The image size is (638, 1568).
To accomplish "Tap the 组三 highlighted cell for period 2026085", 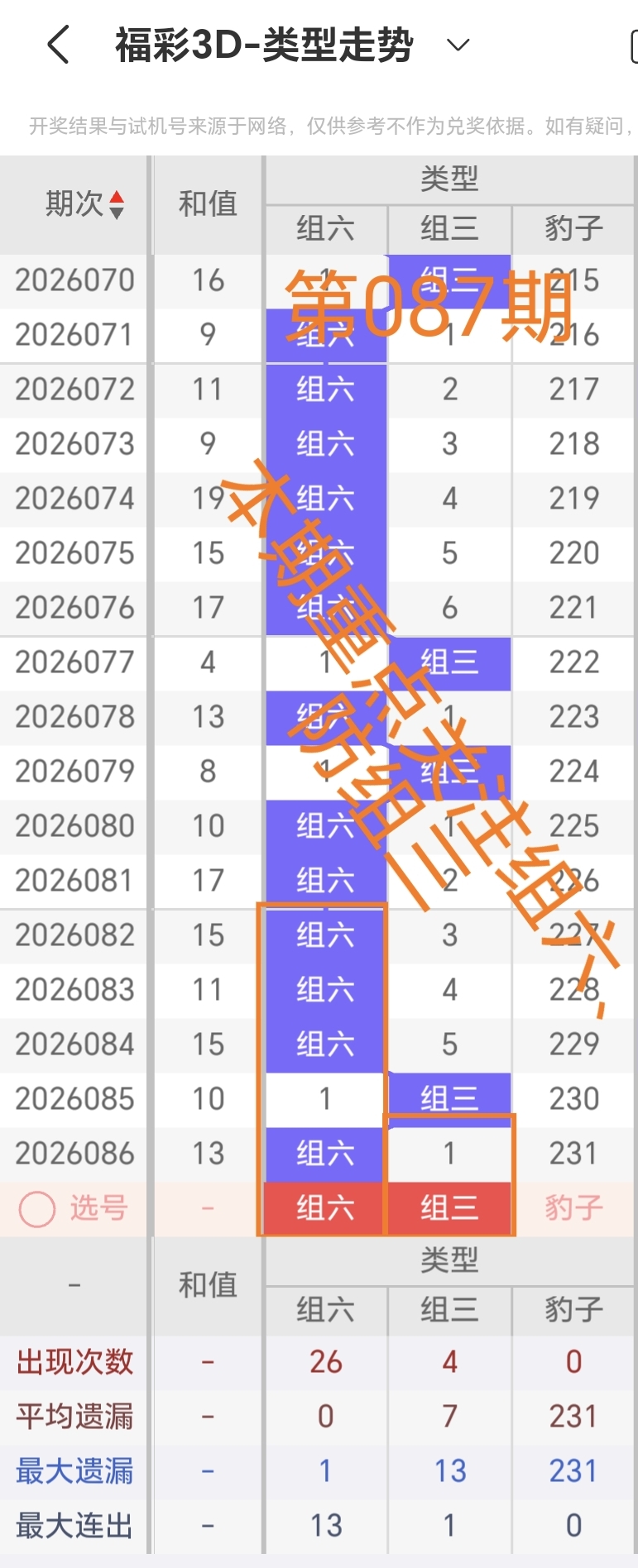I will [449, 1098].
